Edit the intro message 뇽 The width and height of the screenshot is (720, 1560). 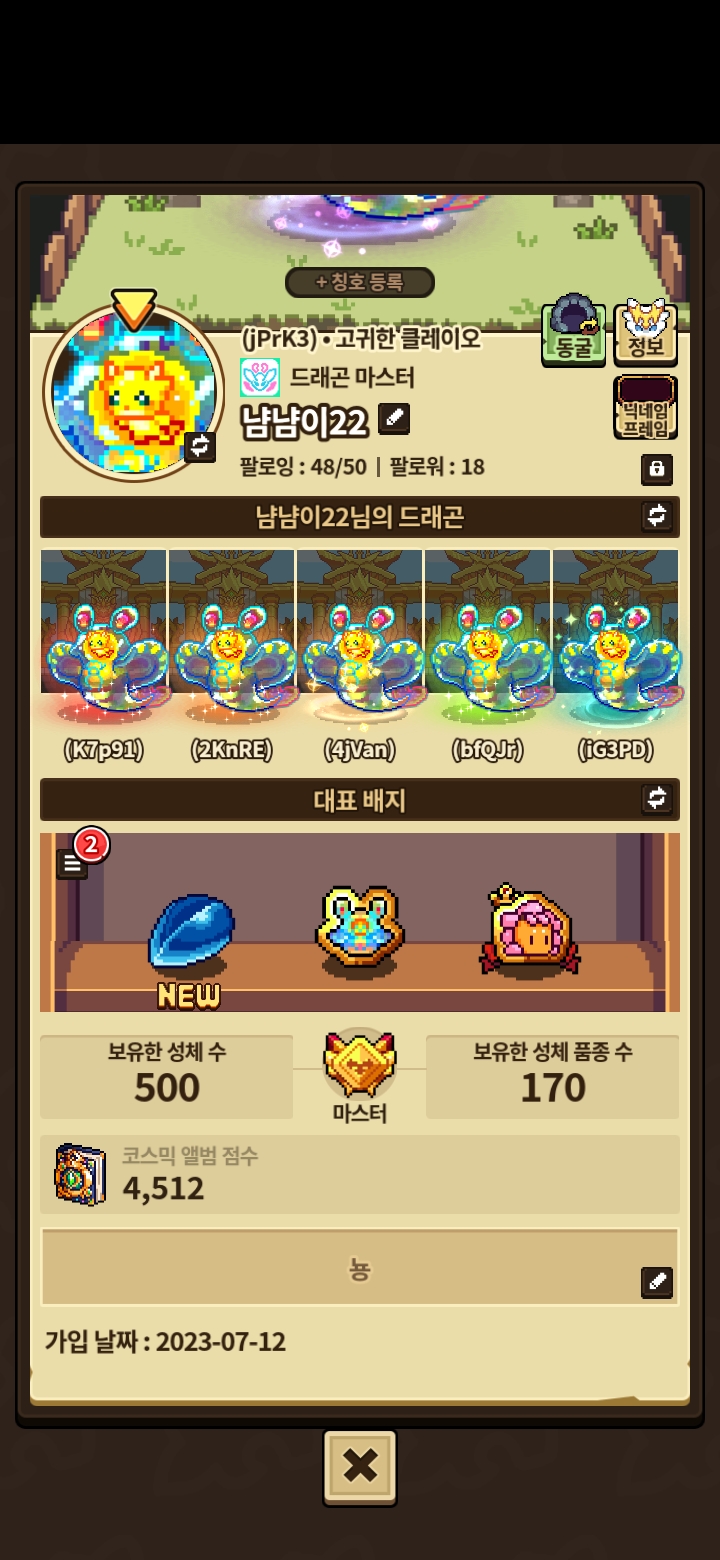[657, 1282]
